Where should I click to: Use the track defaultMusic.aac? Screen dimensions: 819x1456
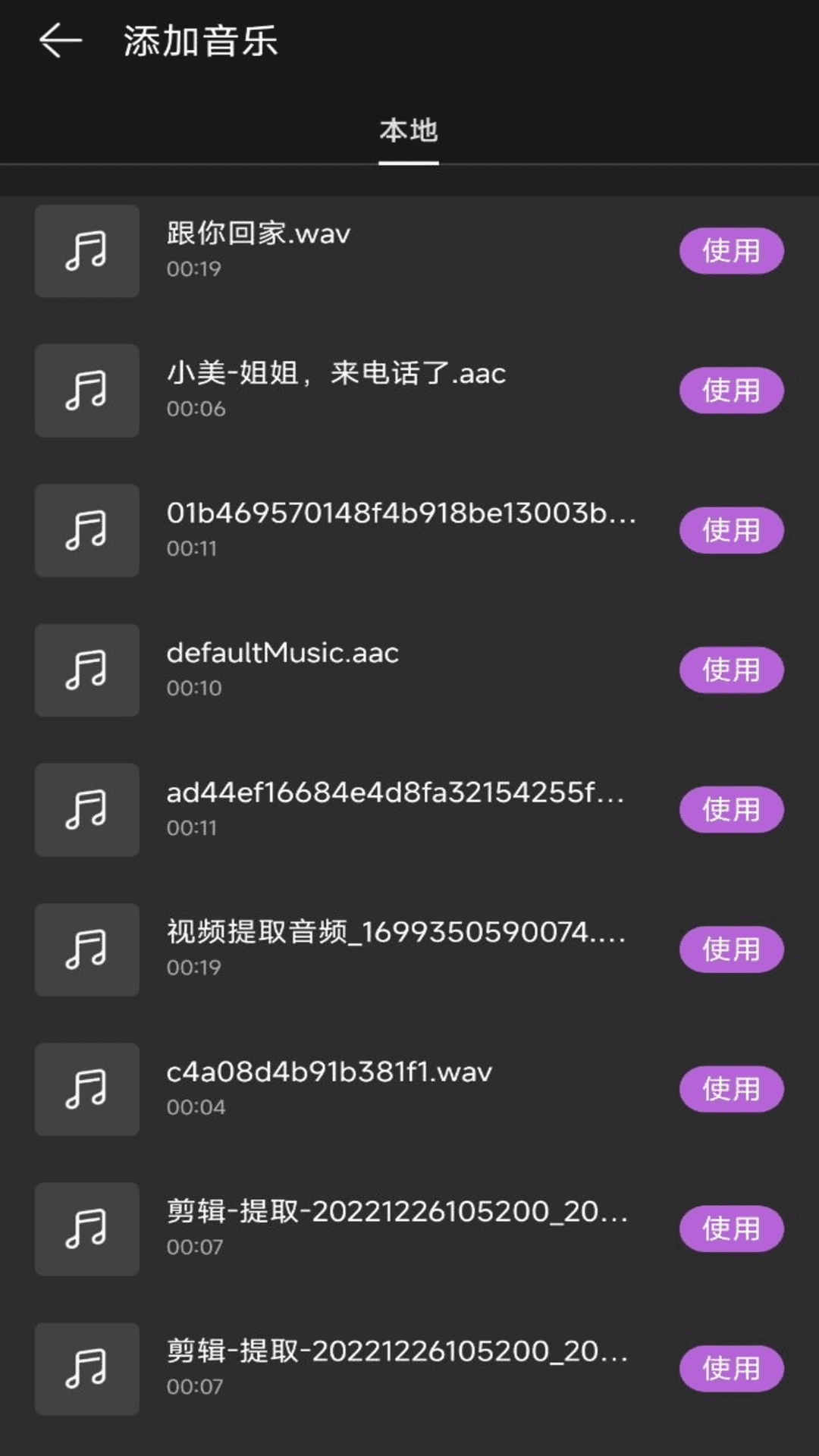click(x=730, y=670)
